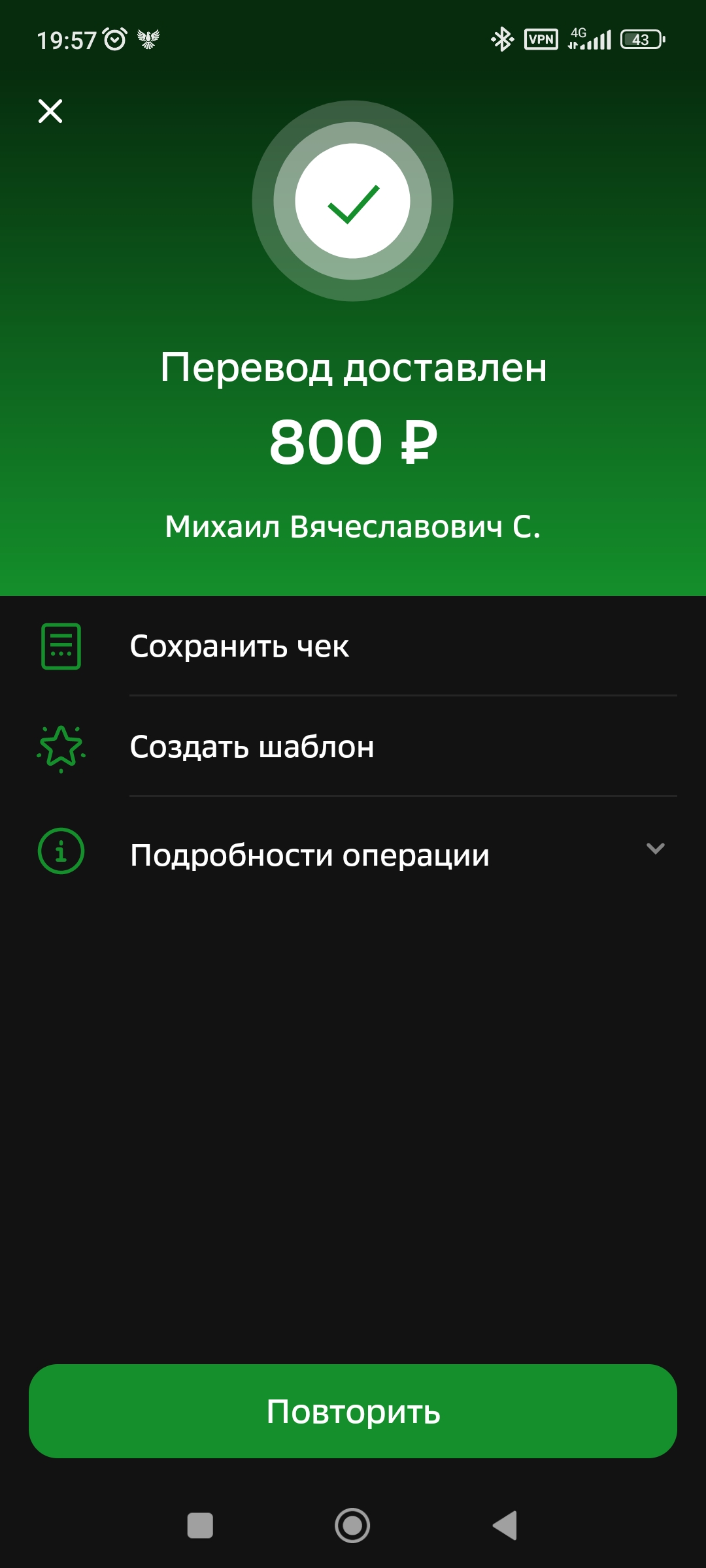Go to the home screen via the home button

pos(352,1526)
